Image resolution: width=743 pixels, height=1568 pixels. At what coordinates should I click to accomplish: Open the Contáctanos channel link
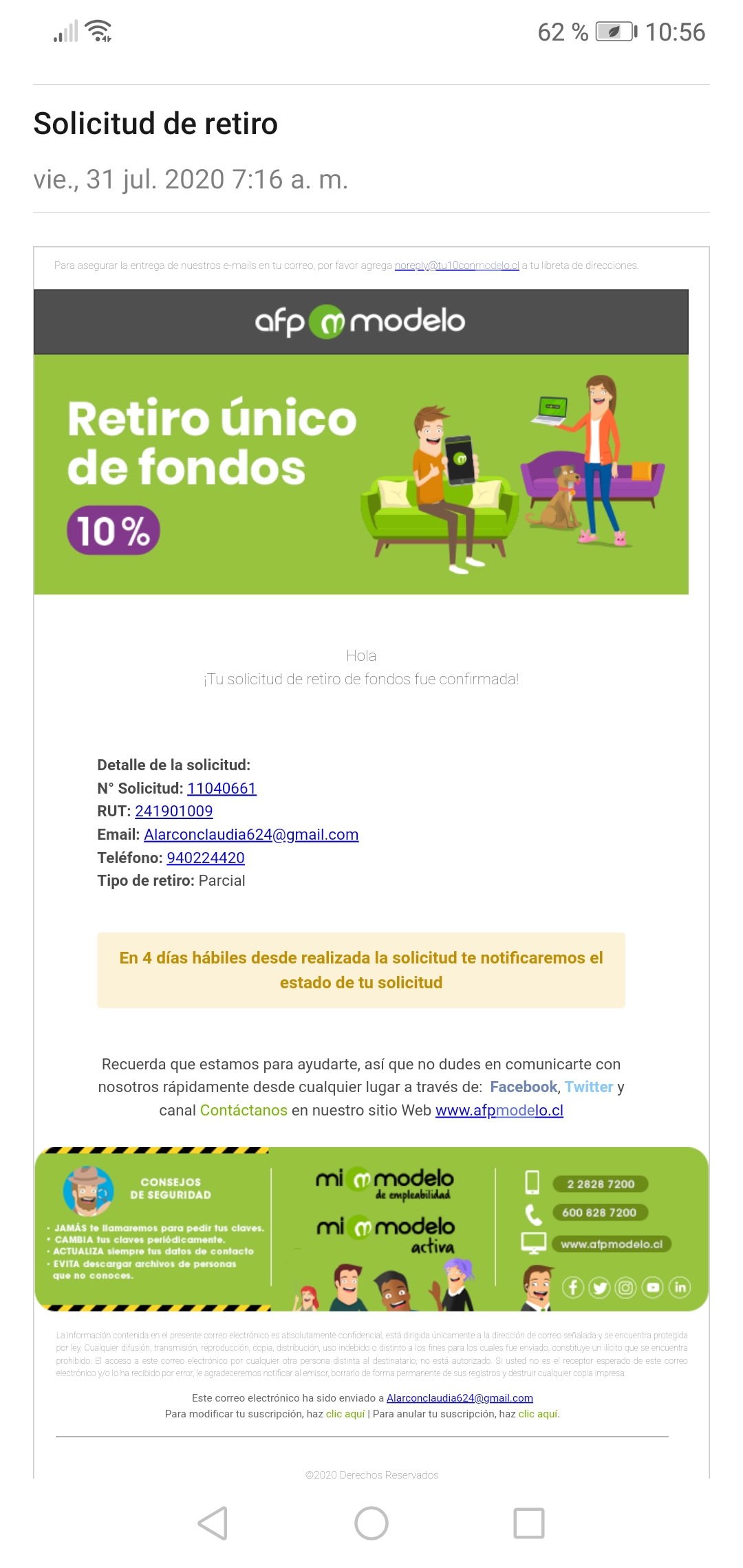coord(244,1110)
